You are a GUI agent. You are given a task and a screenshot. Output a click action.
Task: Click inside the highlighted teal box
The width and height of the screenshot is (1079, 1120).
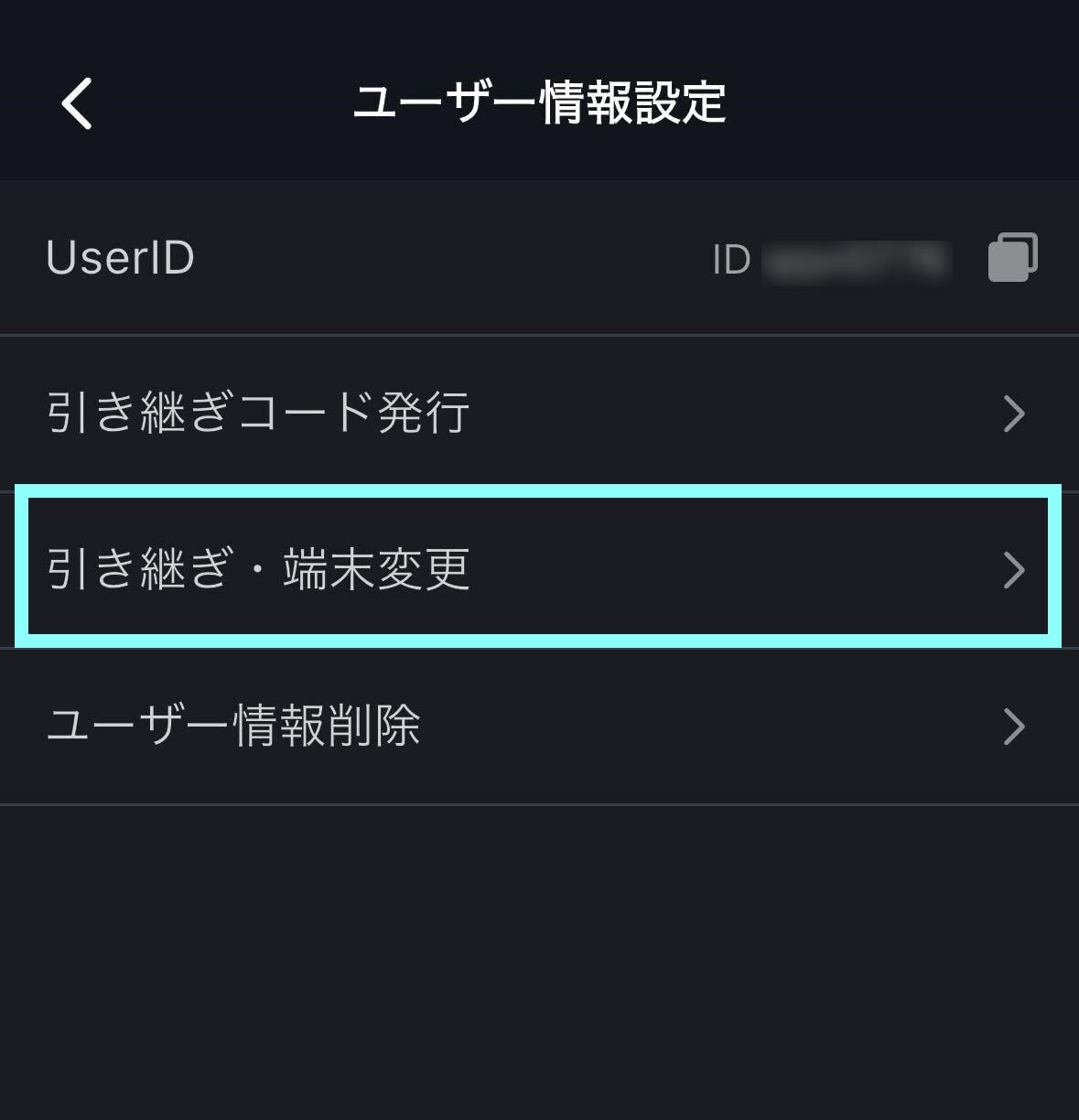click(x=539, y=569)
